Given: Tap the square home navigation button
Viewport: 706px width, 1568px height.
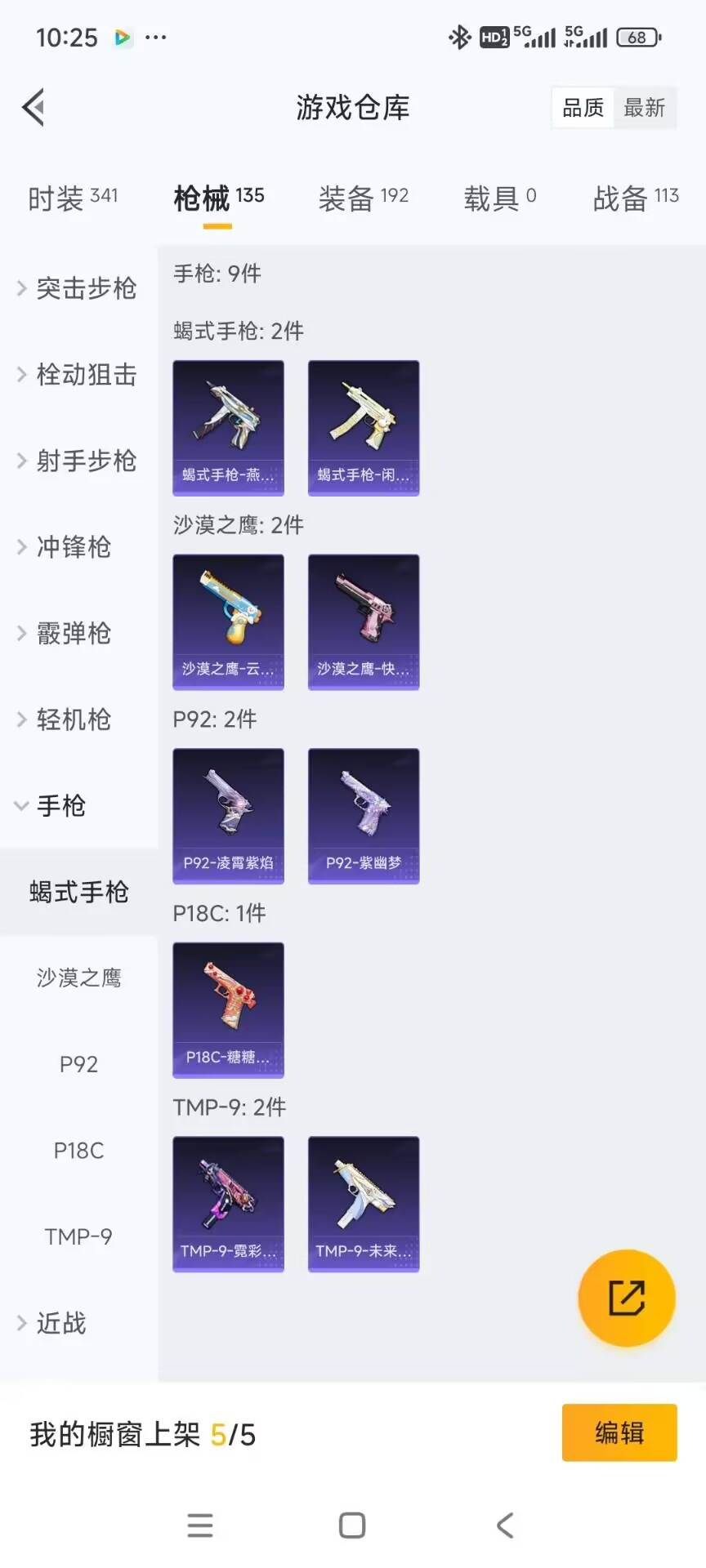Looking at the screenshot, I should pyautogui.click(x=351, y=1524).
